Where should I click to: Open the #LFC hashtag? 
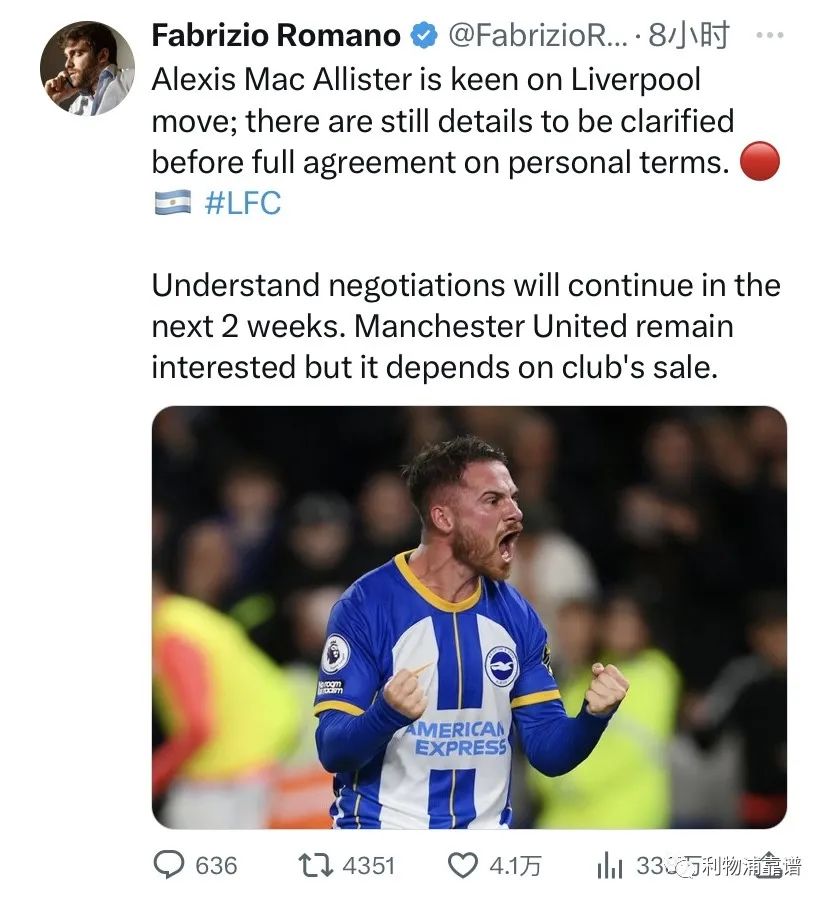(243, 203)
